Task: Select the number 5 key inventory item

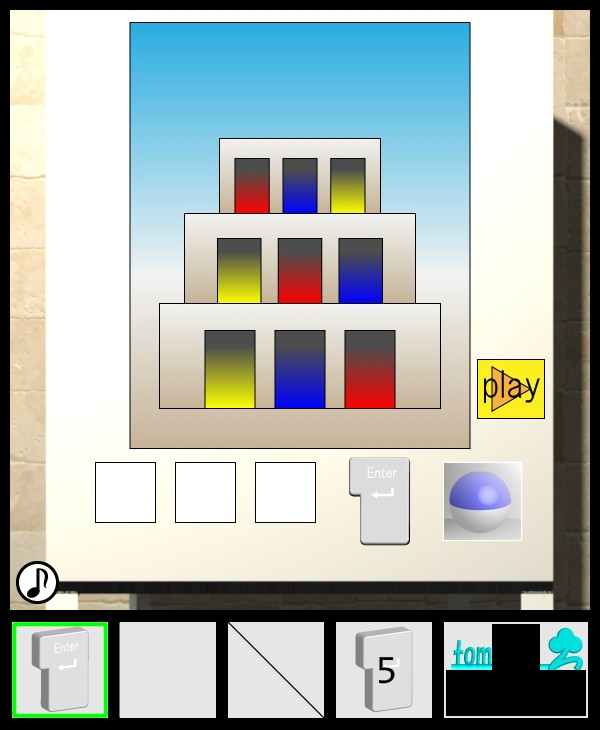Action: 384,669
